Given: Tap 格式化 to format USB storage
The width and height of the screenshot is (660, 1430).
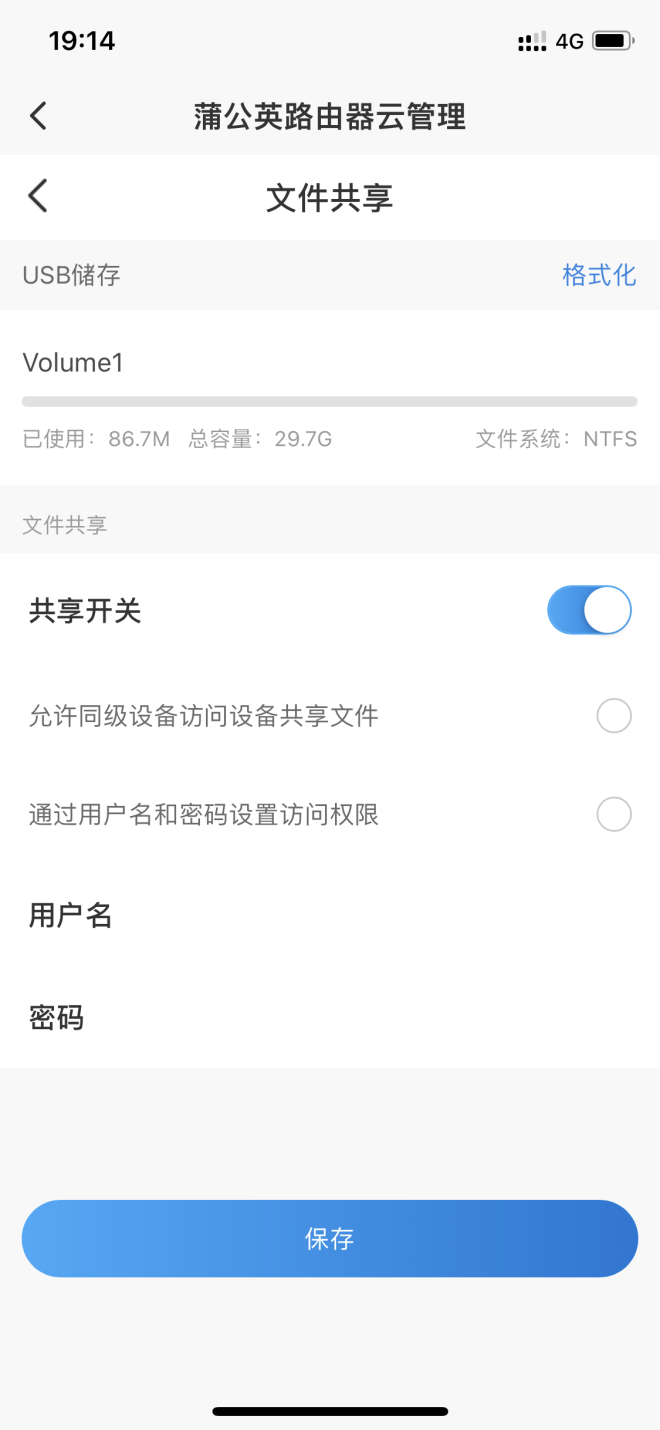Looking at the screenshot, I should pos(599,275).
